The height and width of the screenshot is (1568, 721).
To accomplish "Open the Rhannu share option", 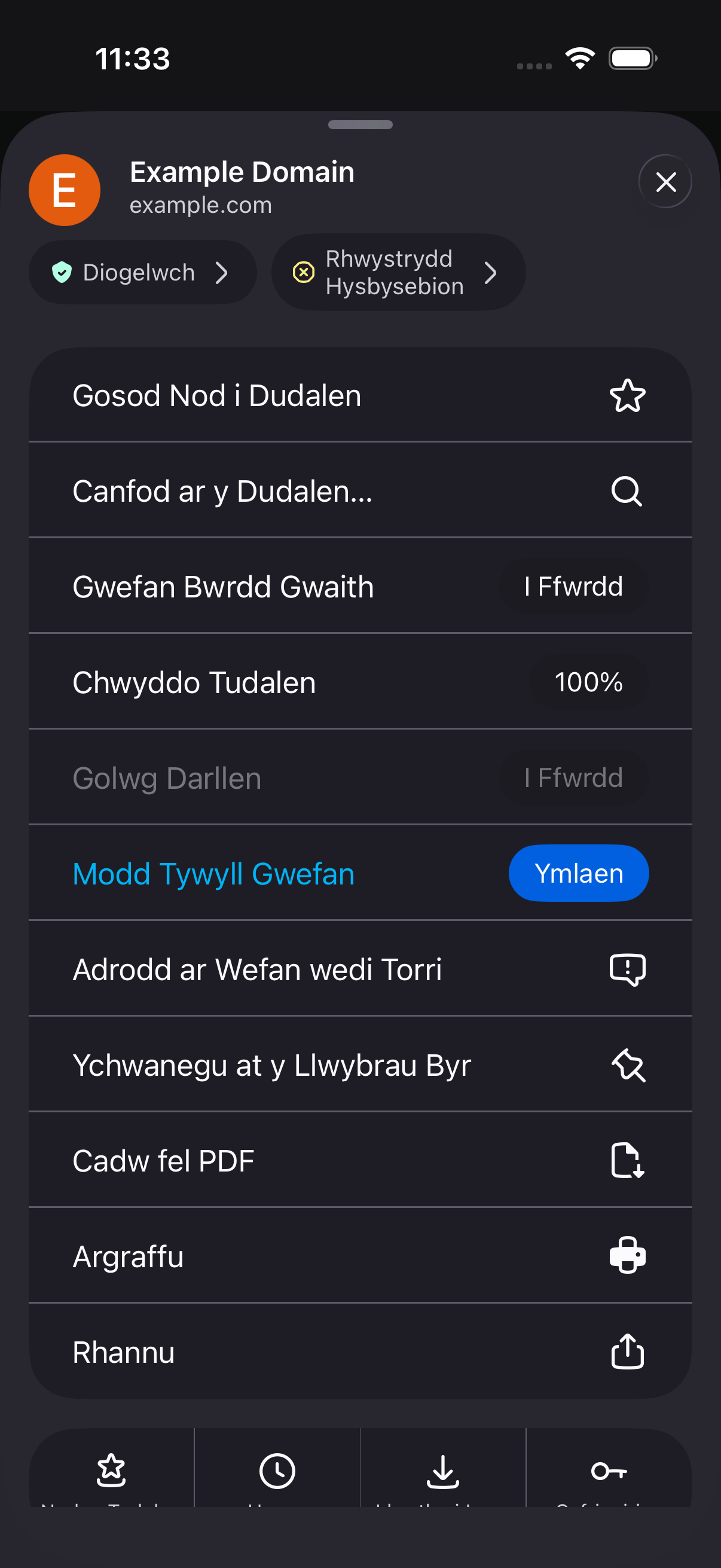I will click(360, 1352).
